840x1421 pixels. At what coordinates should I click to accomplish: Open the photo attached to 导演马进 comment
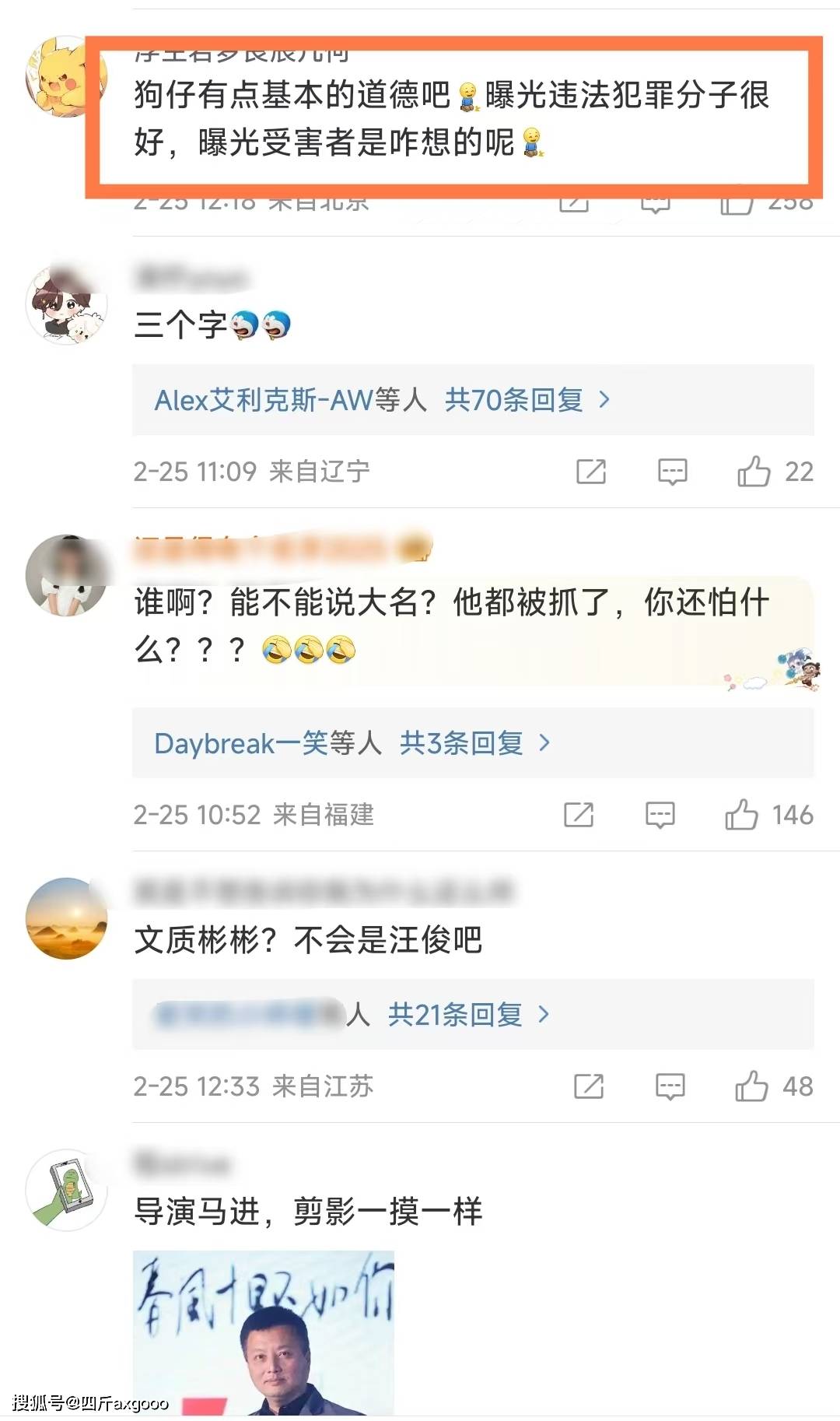264,1332
